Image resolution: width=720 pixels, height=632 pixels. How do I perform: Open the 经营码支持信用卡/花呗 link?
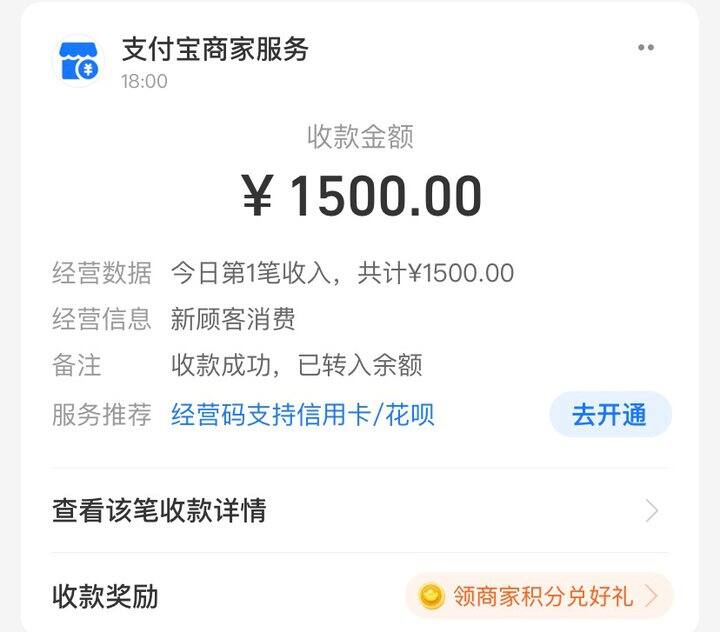tap(303, 415)
